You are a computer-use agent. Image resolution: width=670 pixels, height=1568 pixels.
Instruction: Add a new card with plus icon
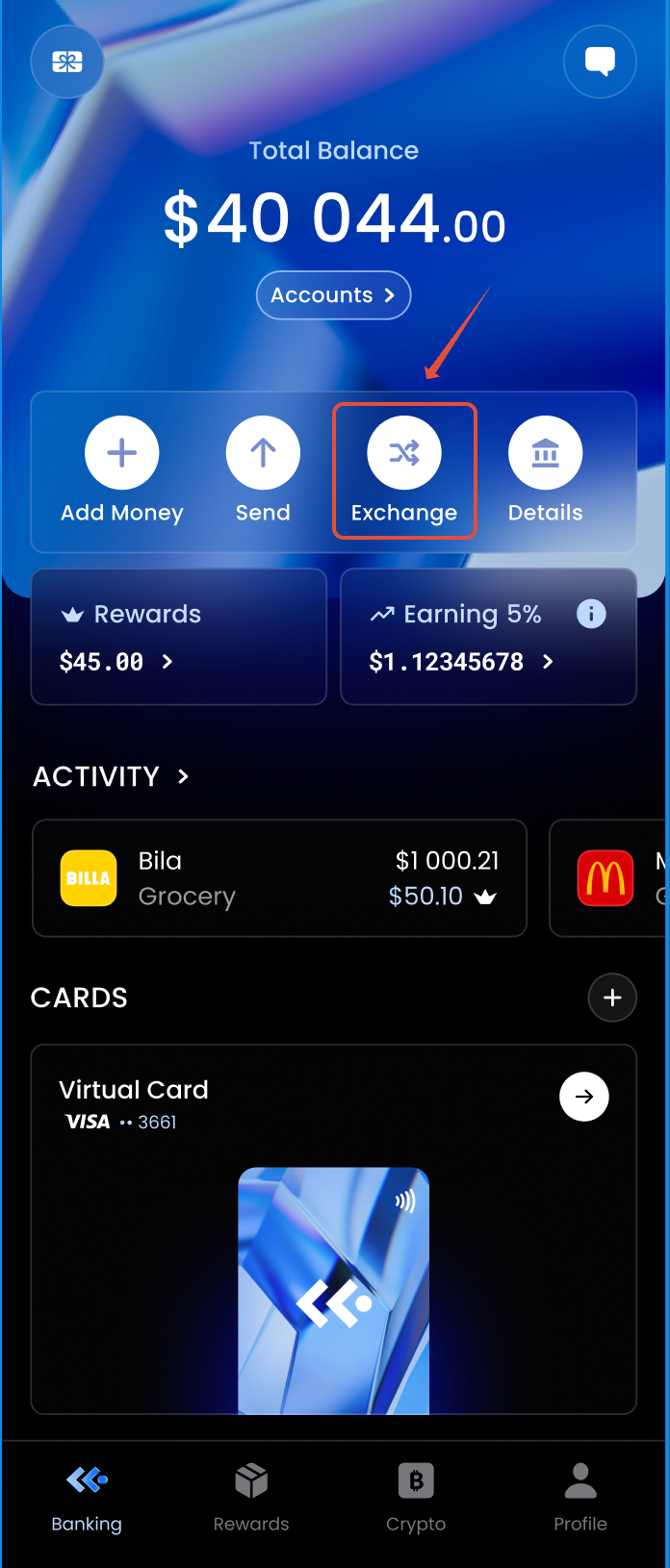(612, 998)
